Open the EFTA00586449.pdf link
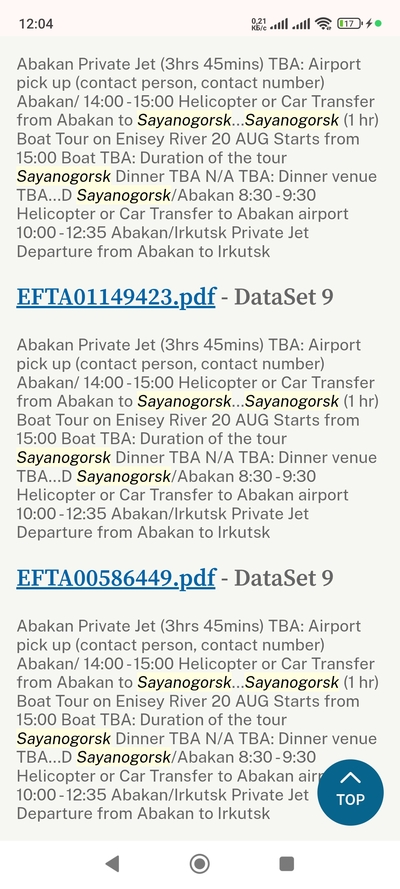This screenshot has width=400, height=889. pos(116,578)
